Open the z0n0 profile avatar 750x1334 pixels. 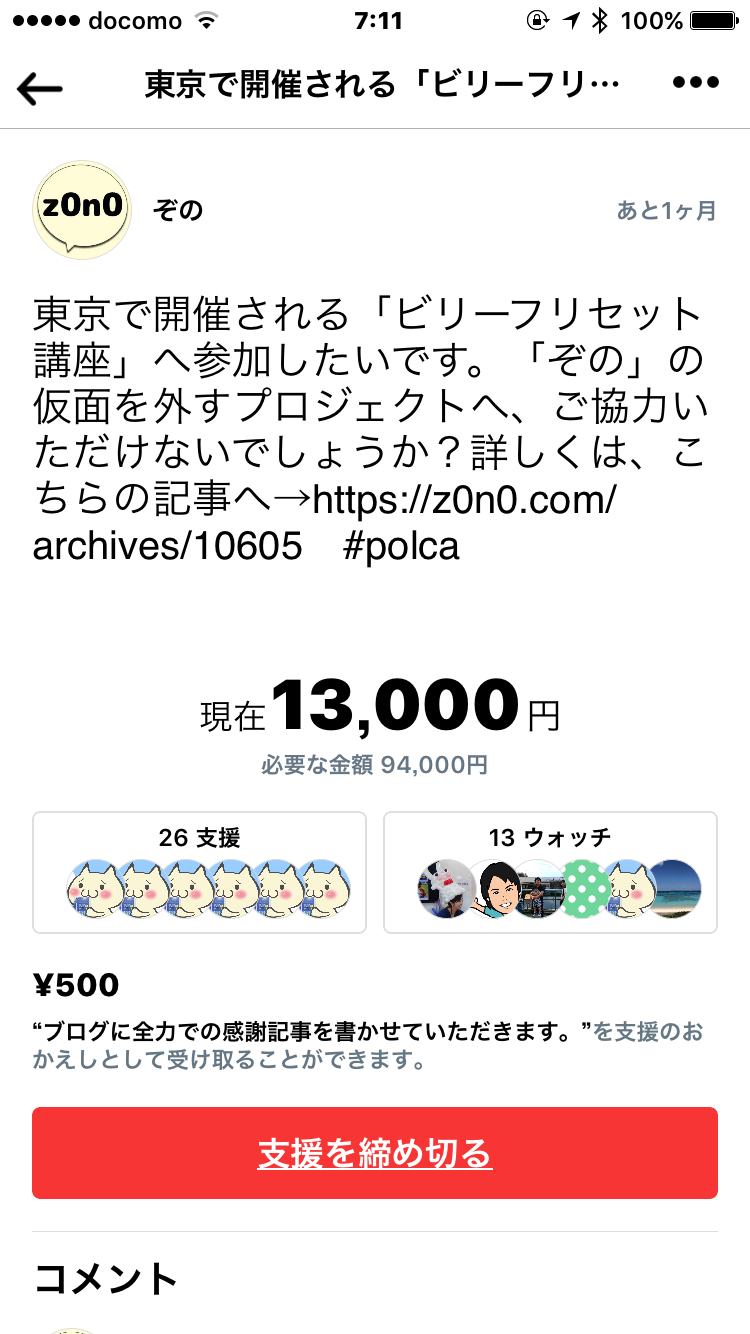coord(83,210)
